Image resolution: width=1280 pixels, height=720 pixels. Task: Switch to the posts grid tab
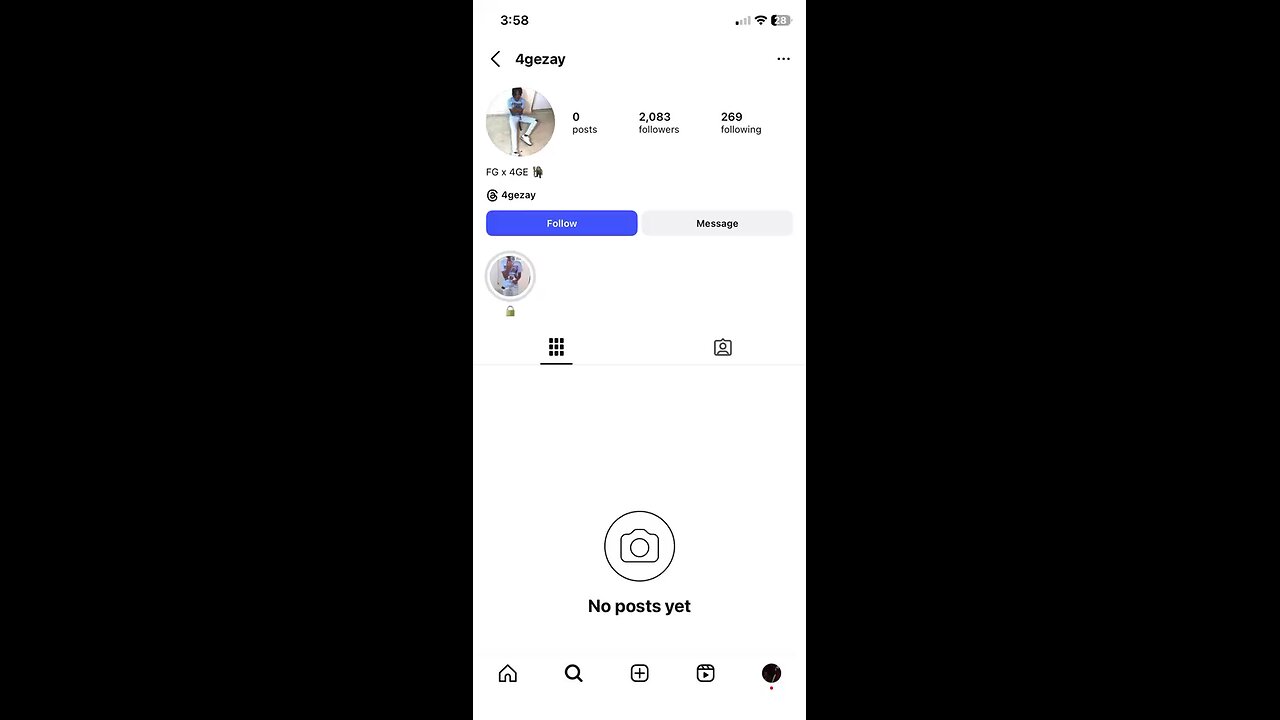[556, 347]
